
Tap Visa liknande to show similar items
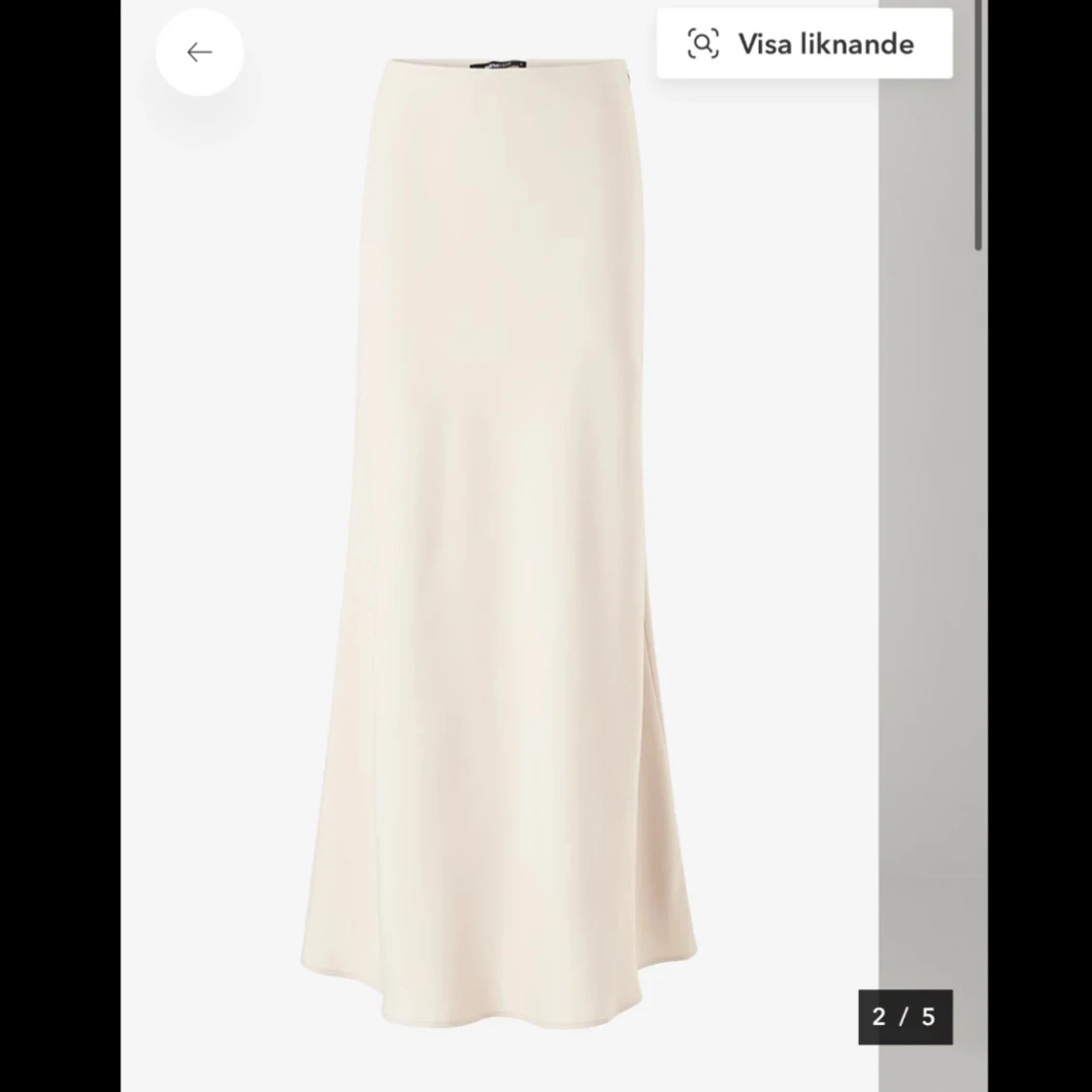(x=805, y=44)
